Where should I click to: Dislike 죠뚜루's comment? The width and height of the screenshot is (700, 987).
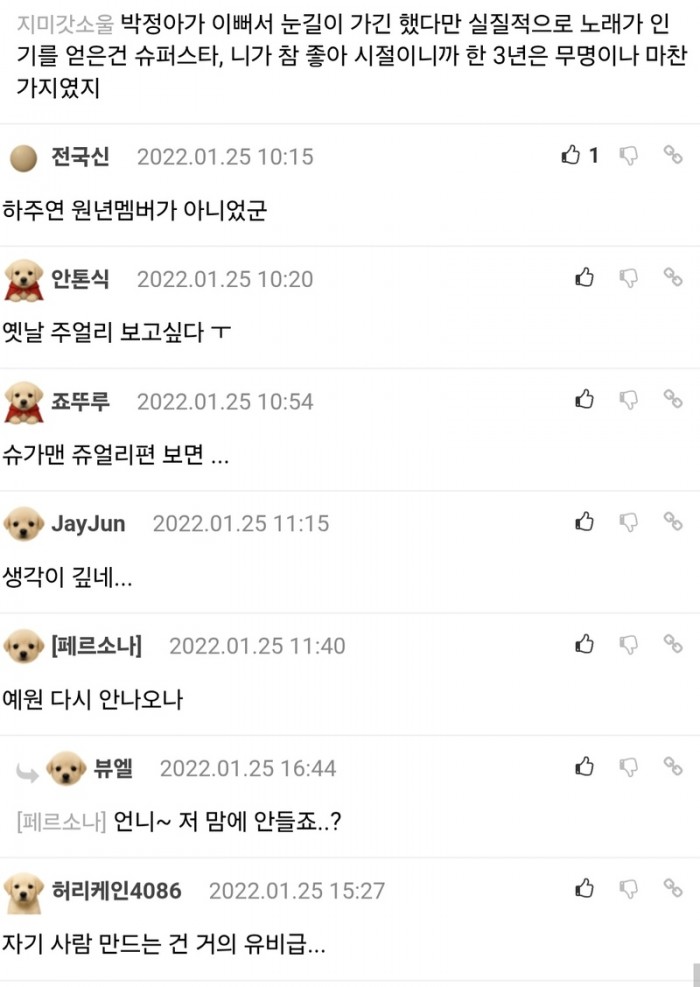[629, 400]
